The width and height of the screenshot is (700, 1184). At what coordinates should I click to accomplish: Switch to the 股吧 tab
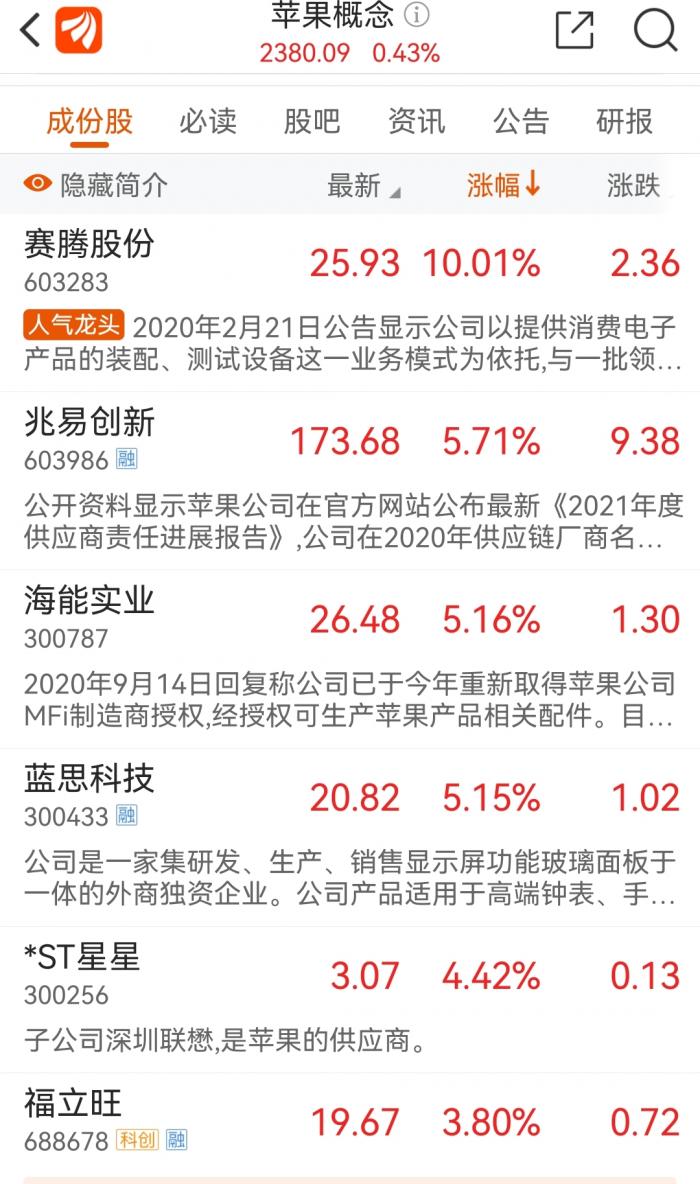tap(312, 122)
